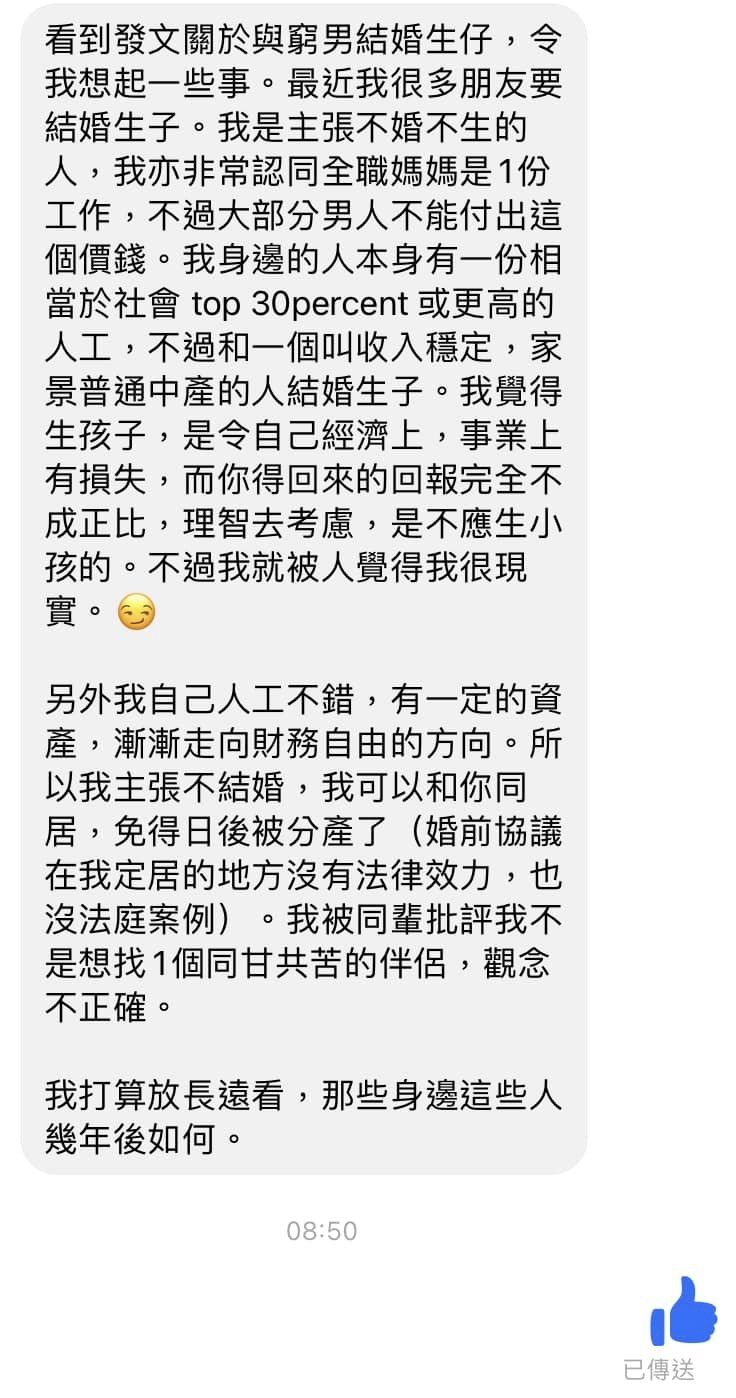The width and height of the screenshot is (736, 1398).
Task: Tap the sent thumbs-up like
Action: point(683,1311)
